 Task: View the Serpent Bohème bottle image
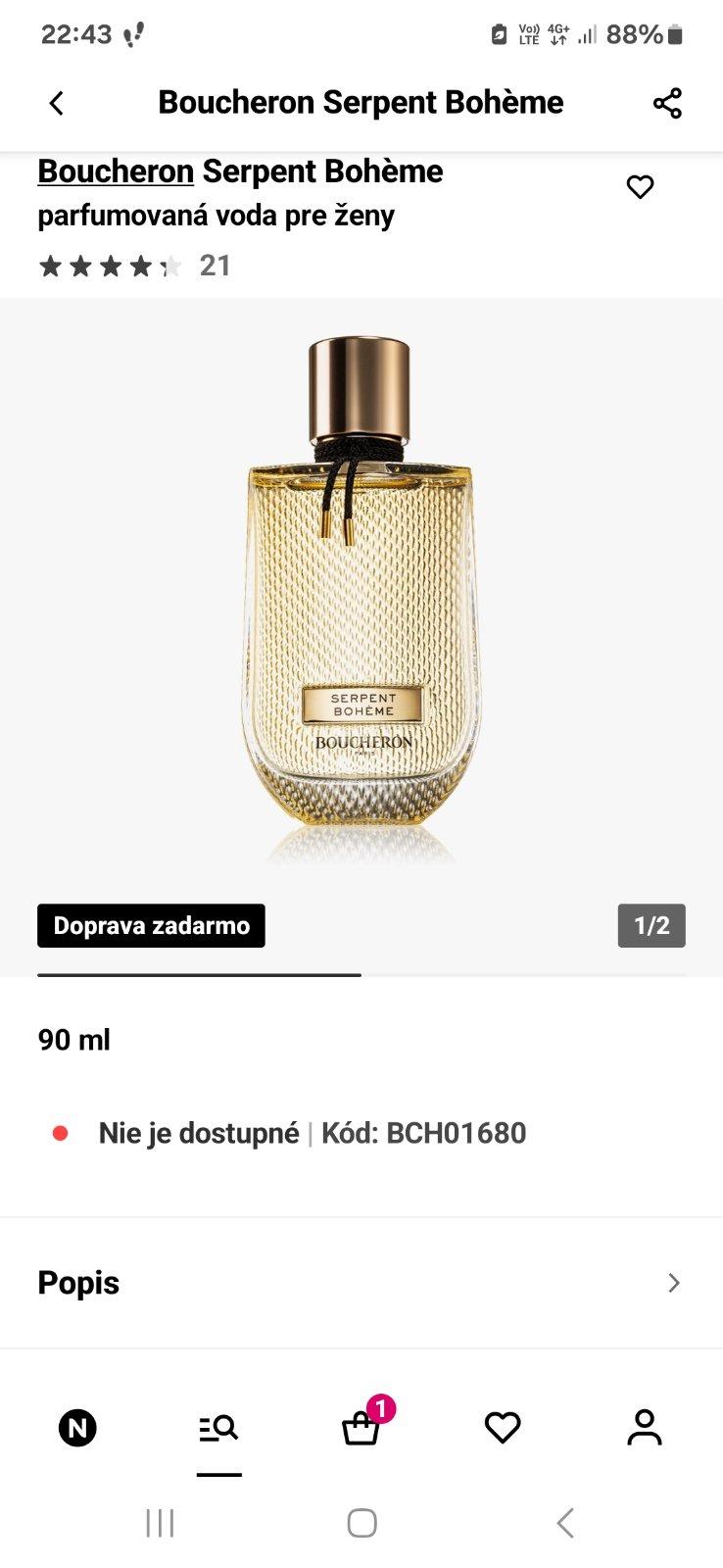(x=361, y=598)
